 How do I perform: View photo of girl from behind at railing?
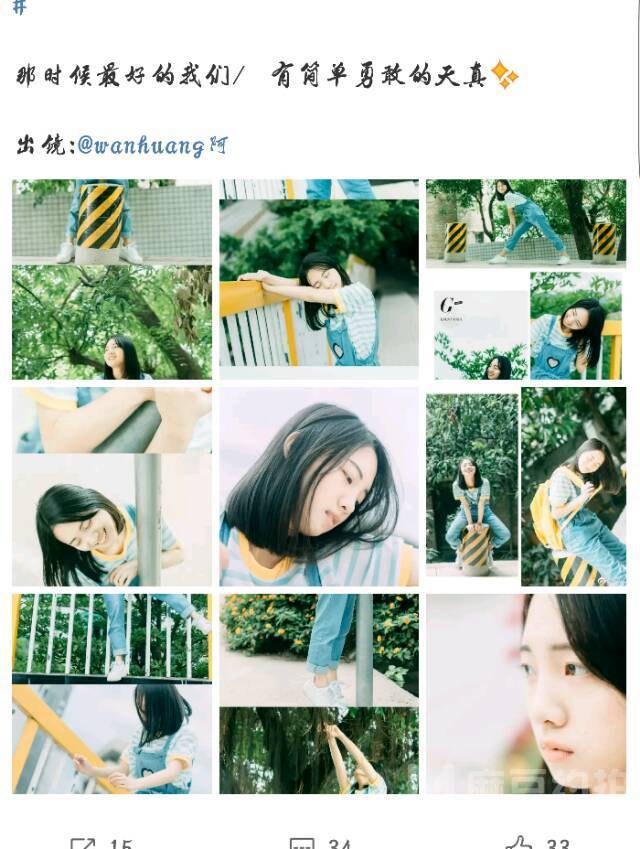112,694
